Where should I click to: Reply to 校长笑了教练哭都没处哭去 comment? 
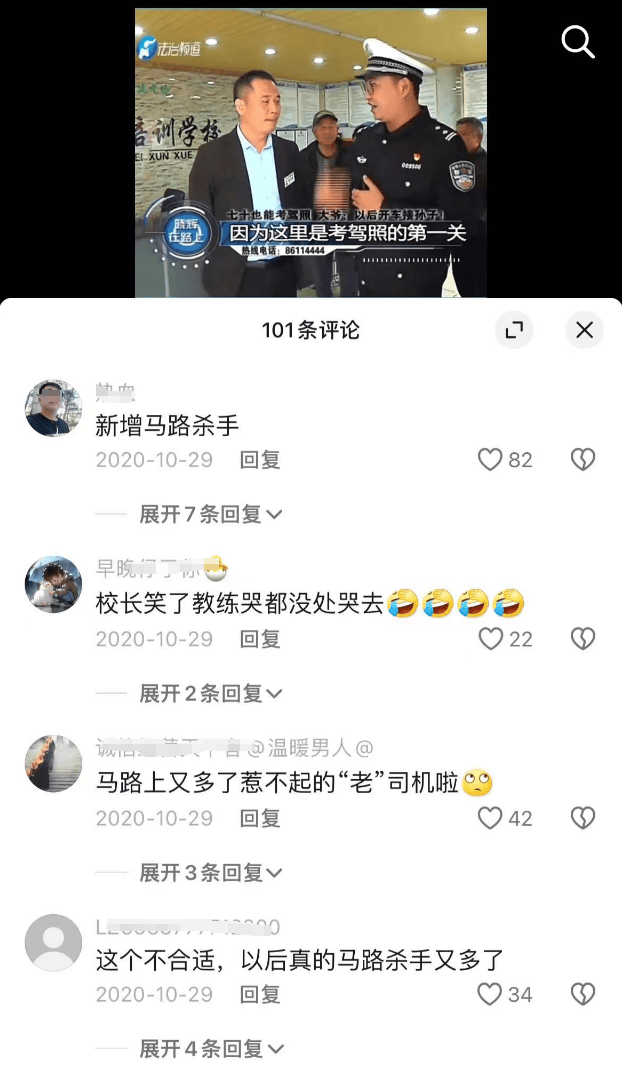tap(260, 639)
